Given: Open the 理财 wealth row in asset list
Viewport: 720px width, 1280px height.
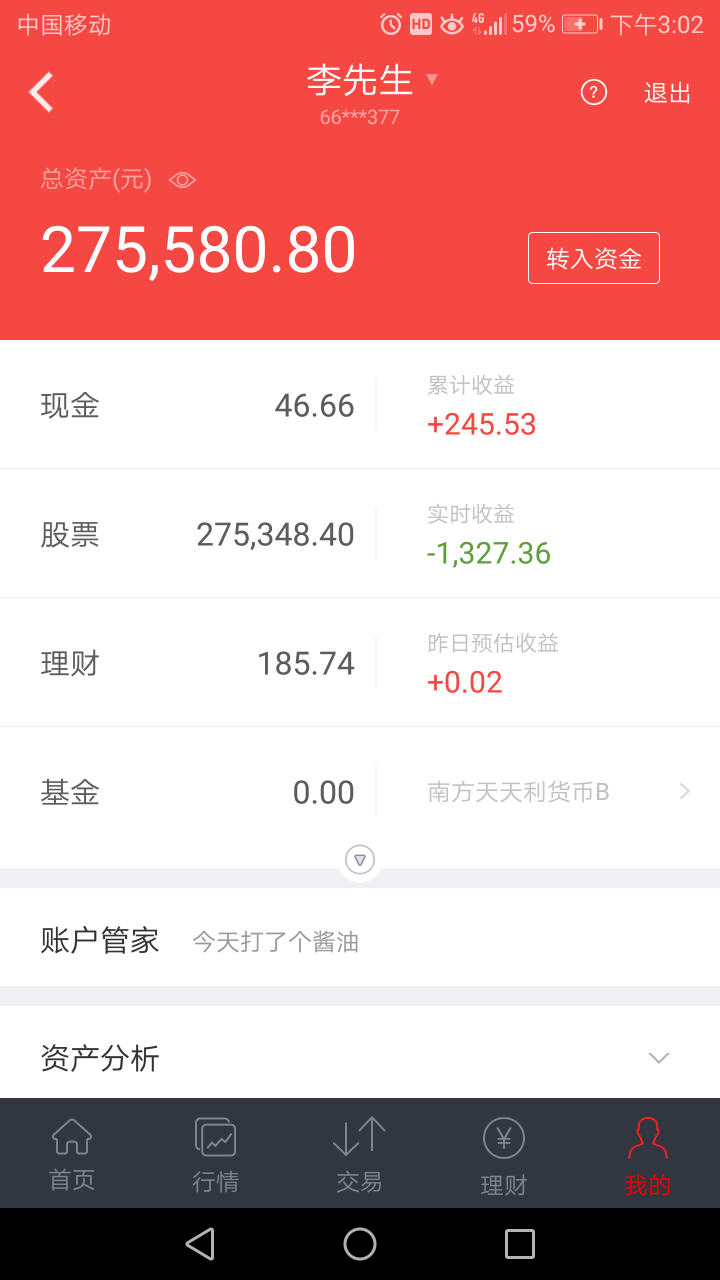Looking at the screenshot, I should pos(190,663).
